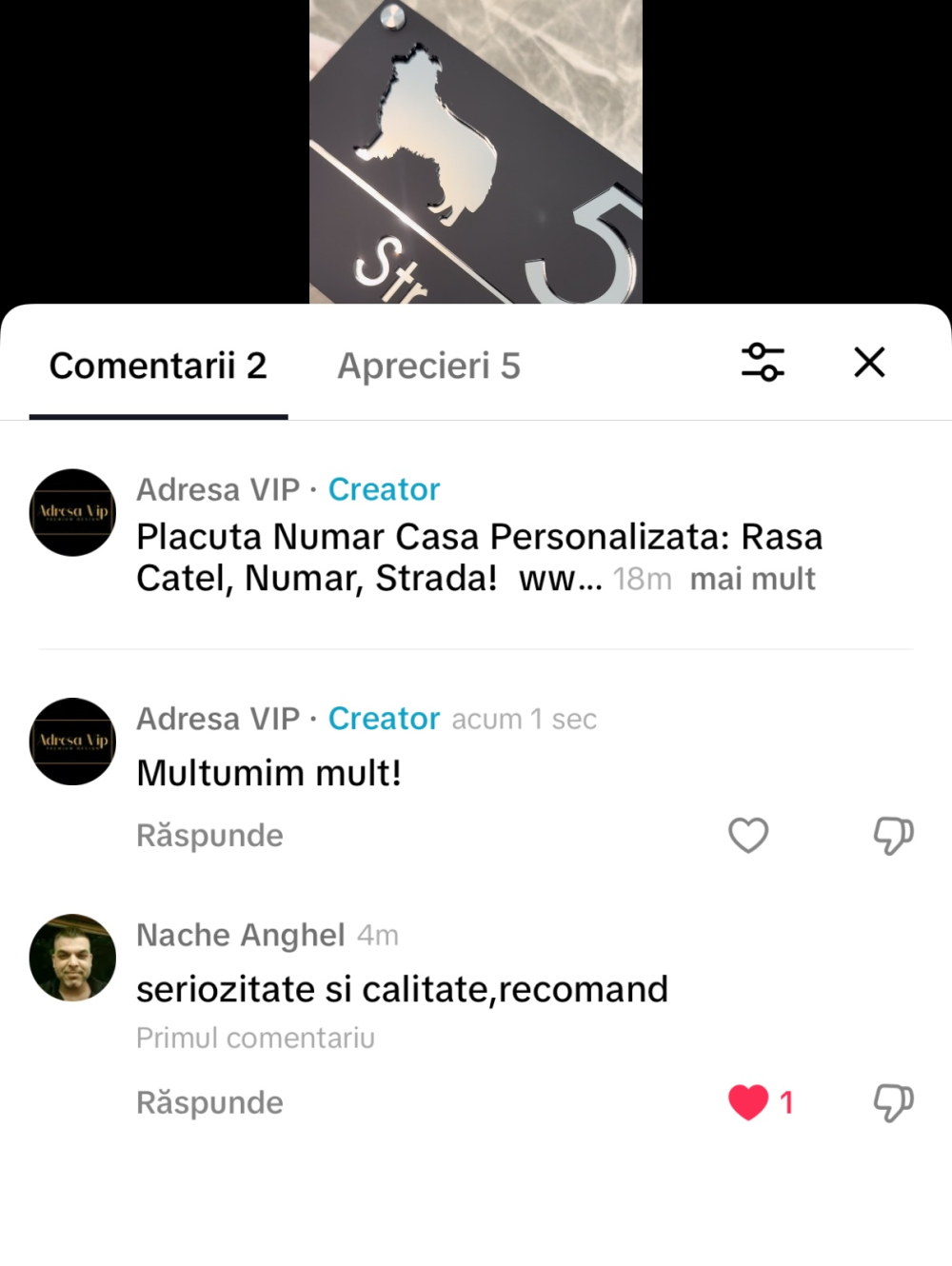The image size is (952, 1266).
Task: Close the comments panel
Action: point(869,362)
